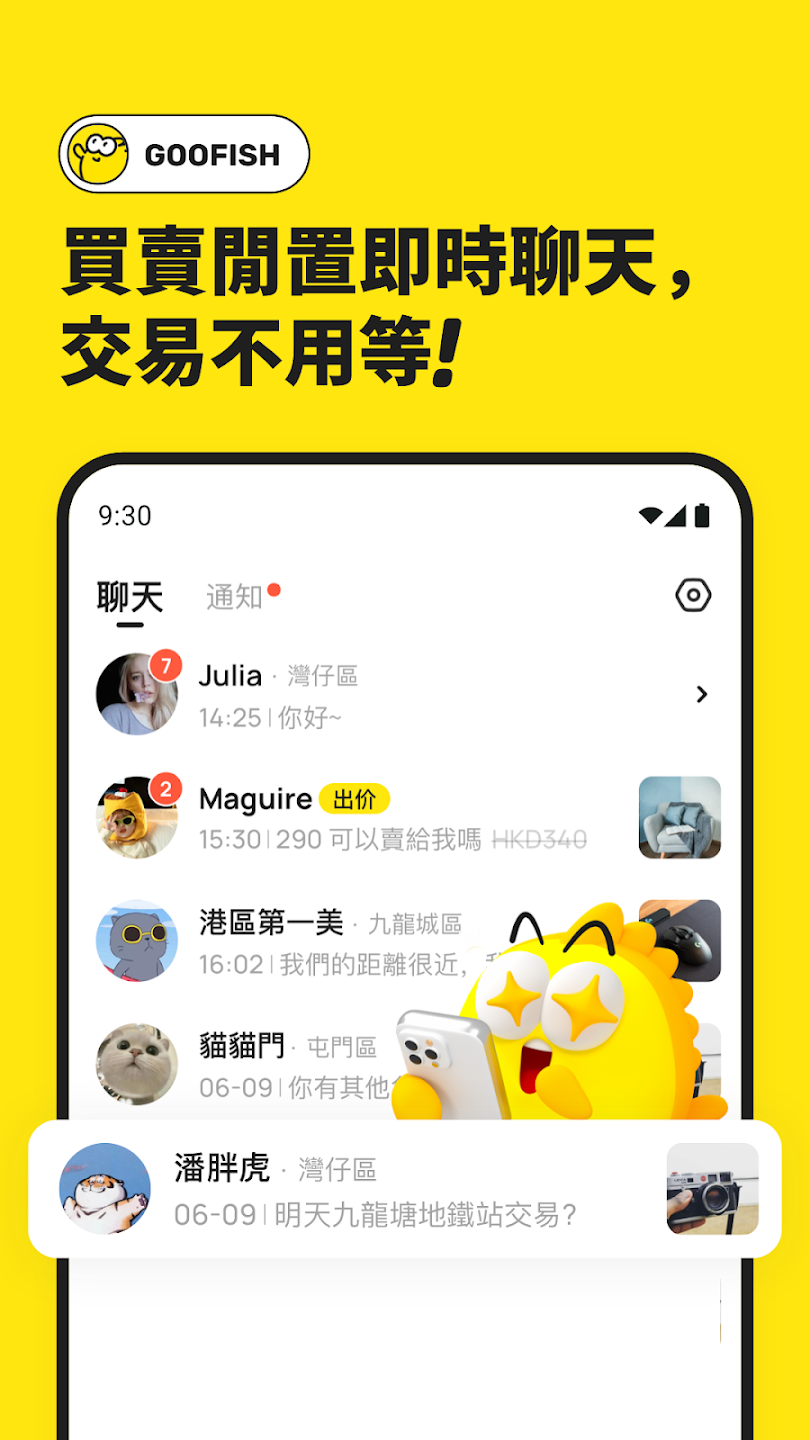Tap the sofa product thumbnail
Image resolution: width=810 pixels, height=1440 pixels.
coord(679,818)
